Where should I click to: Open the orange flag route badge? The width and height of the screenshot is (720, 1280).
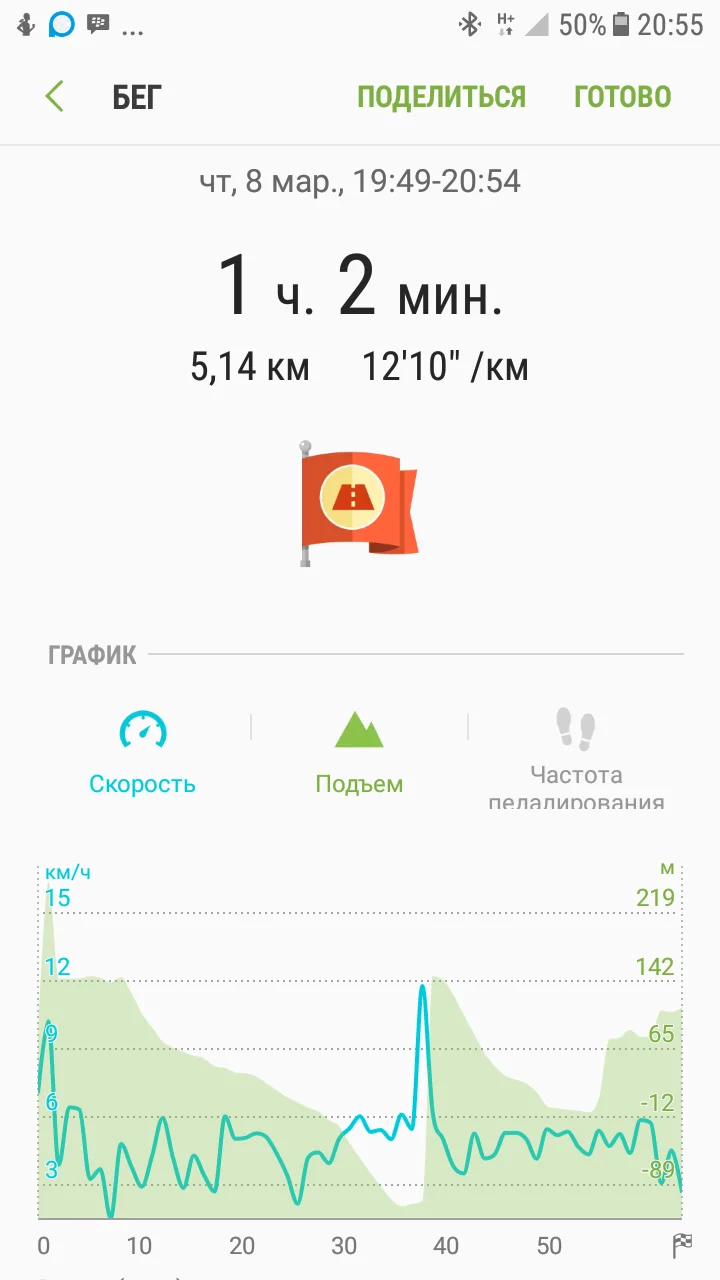point(357,503)
